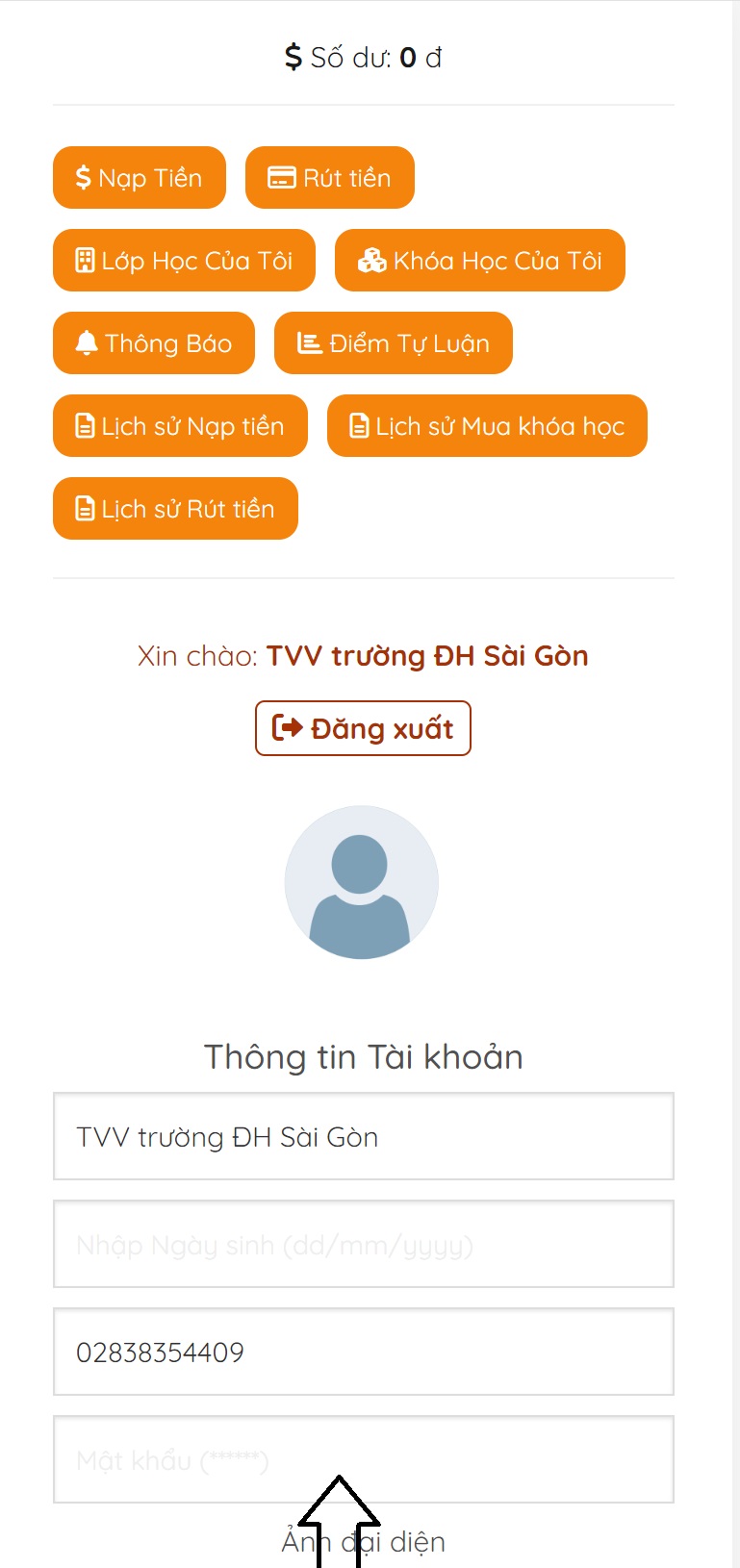Tap the Nạp Tiền button
Screen dimensions: 740x1568
coord(140,178)
